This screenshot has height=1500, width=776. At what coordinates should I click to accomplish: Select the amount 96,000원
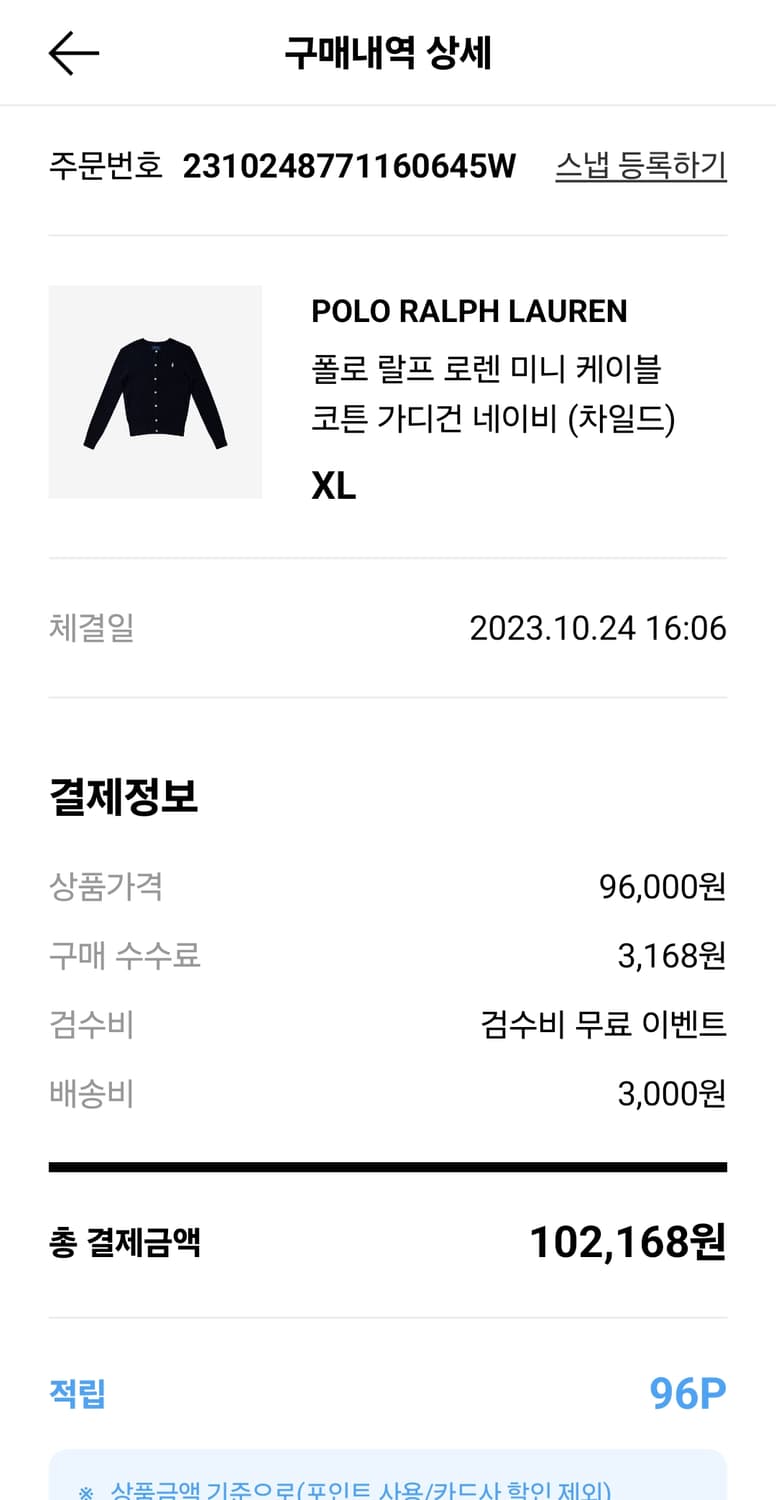[x=665, y=888]
